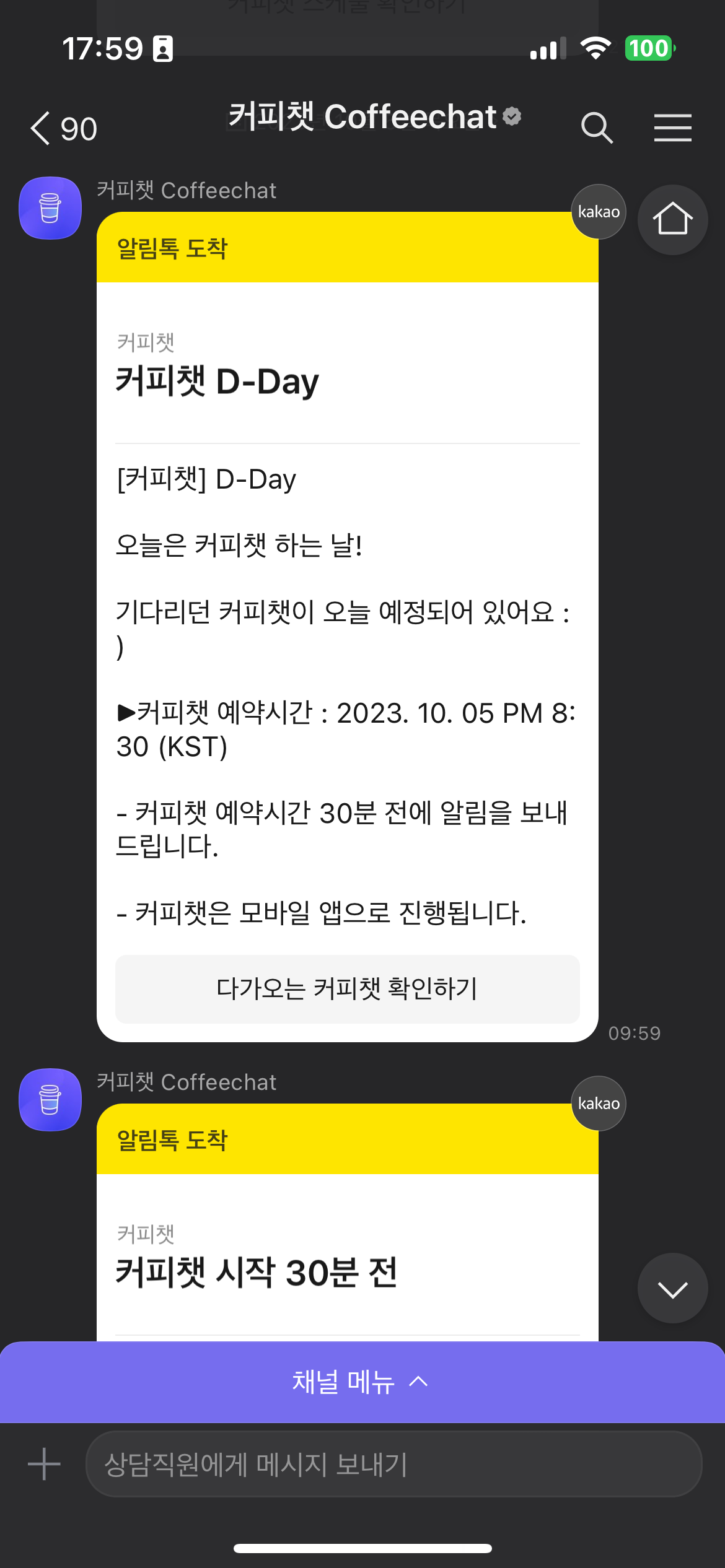This screenshot has height=1568, width=725.
Task: Open the search in the Coffeechat channel
Action: click(x=597, y=128)
